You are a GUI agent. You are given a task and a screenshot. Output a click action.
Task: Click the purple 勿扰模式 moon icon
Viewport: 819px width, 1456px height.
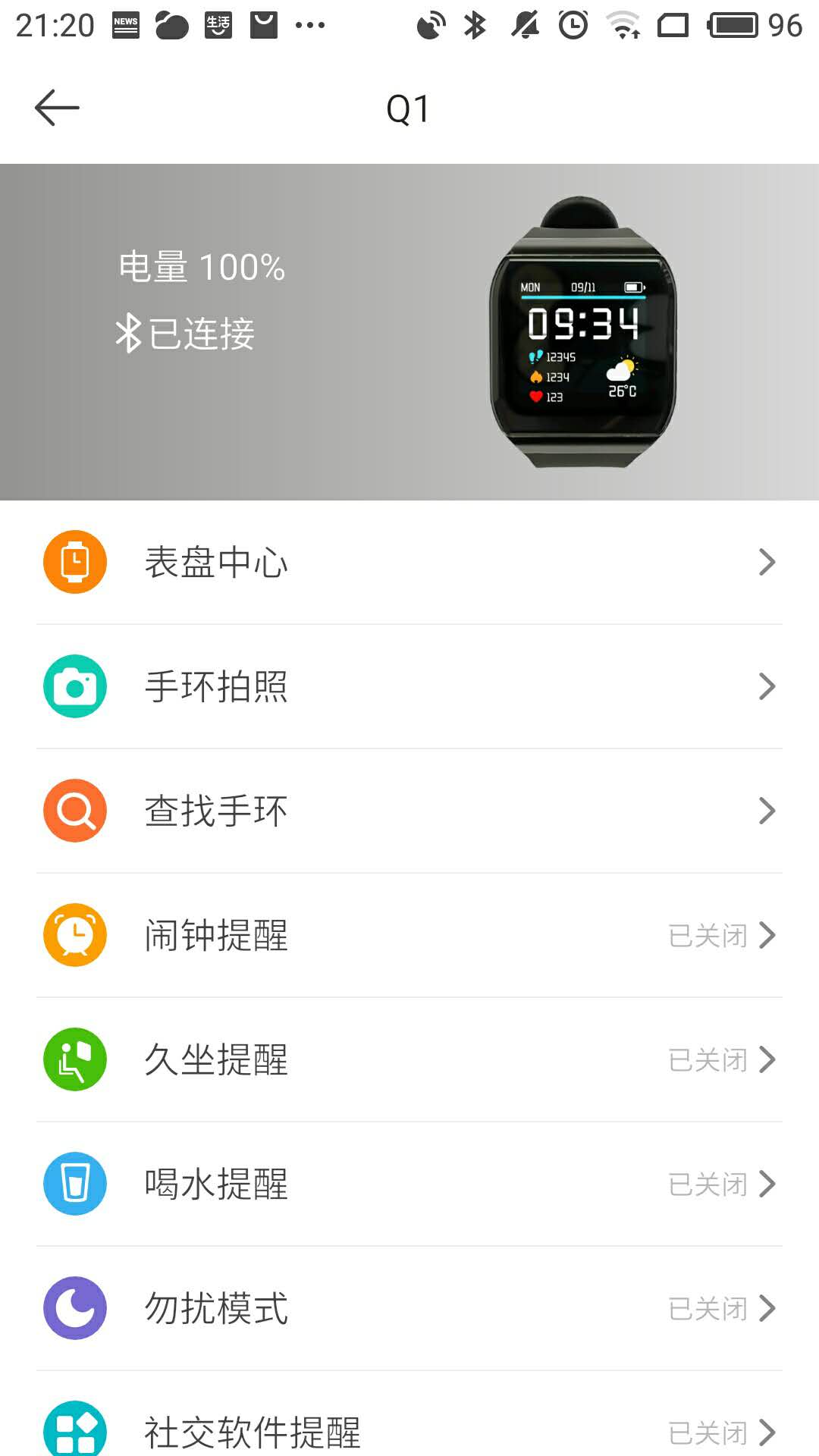(74, 1307)
